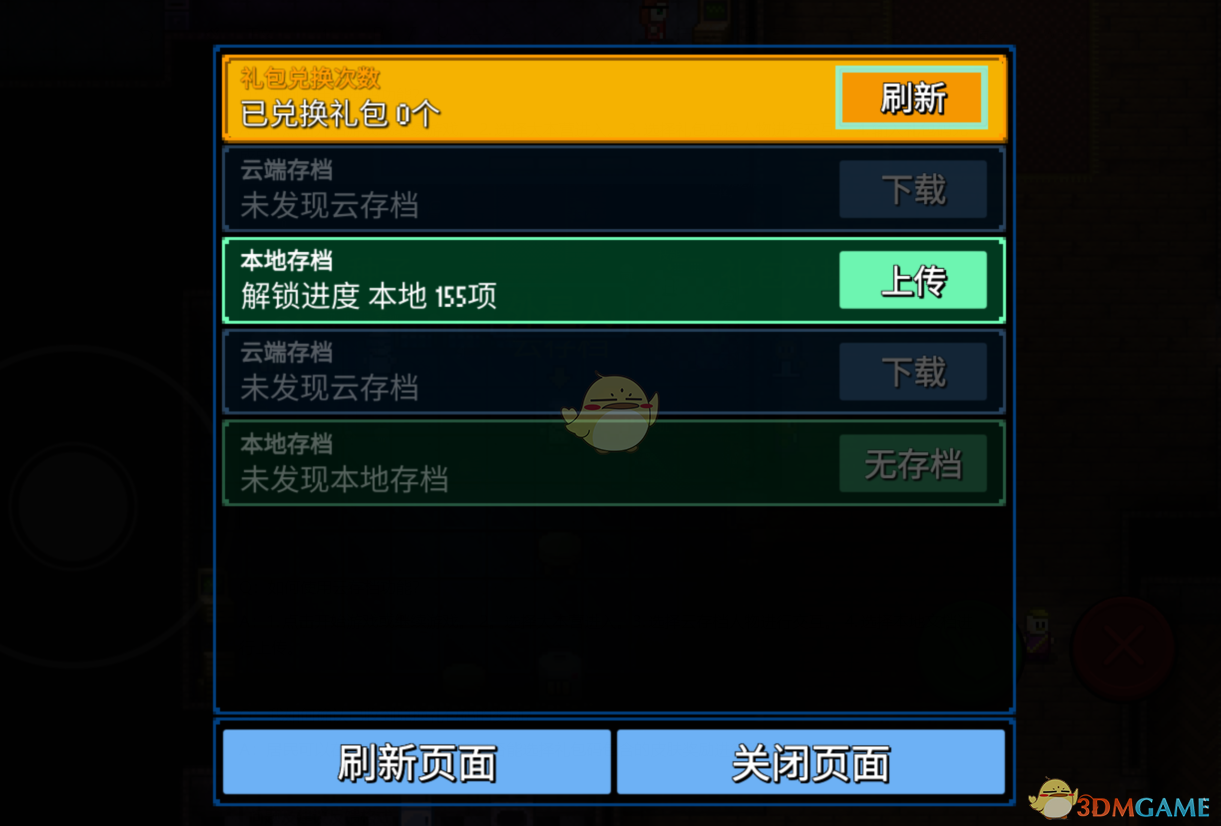Refresh the page with 刷新页面
The height and width of the screenshot is (826, 1221).
(416, 763)
